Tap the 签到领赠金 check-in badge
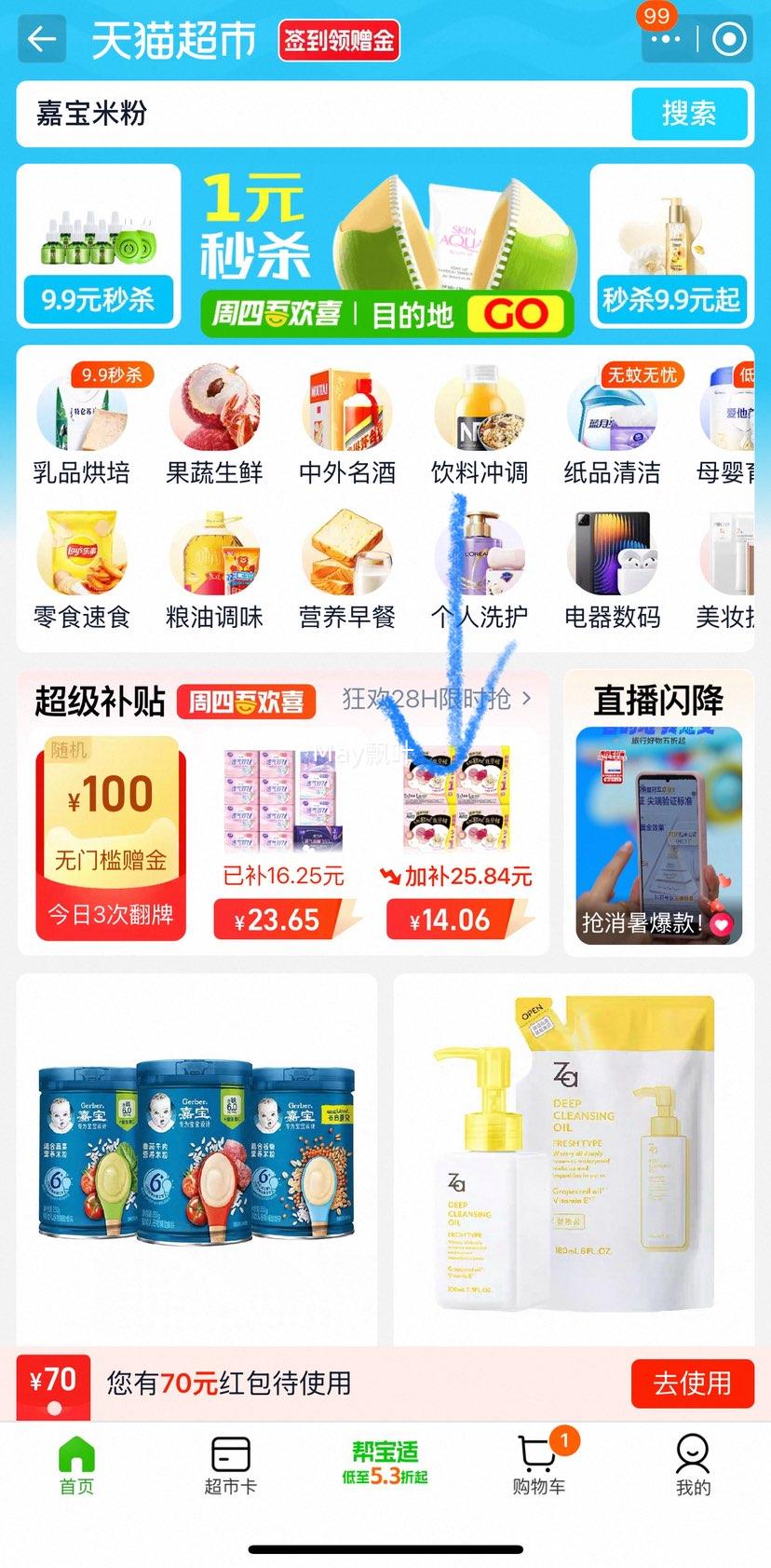 click(x=339, y=41)
